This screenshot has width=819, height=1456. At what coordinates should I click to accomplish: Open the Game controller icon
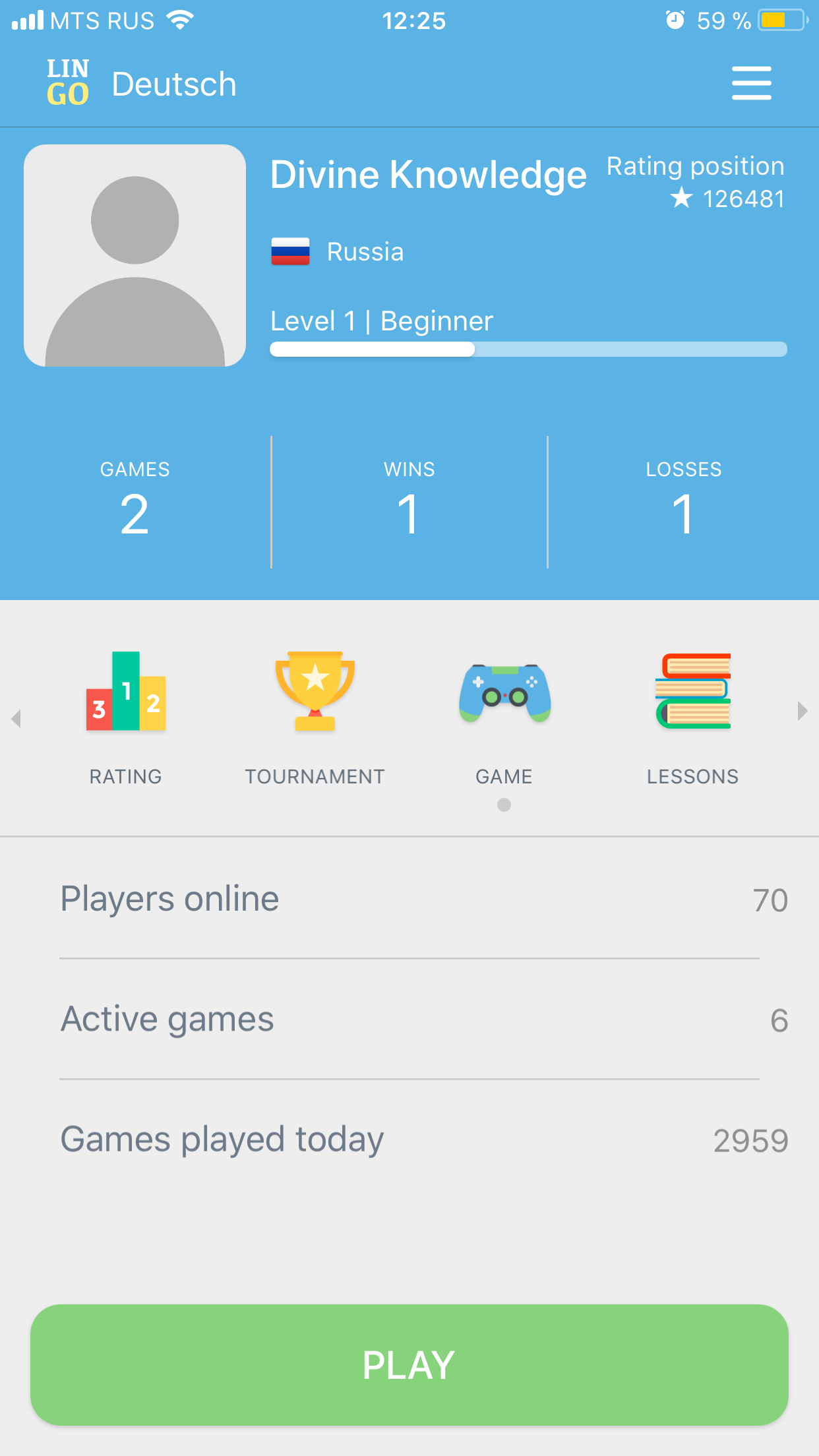[x=503, y=691]
